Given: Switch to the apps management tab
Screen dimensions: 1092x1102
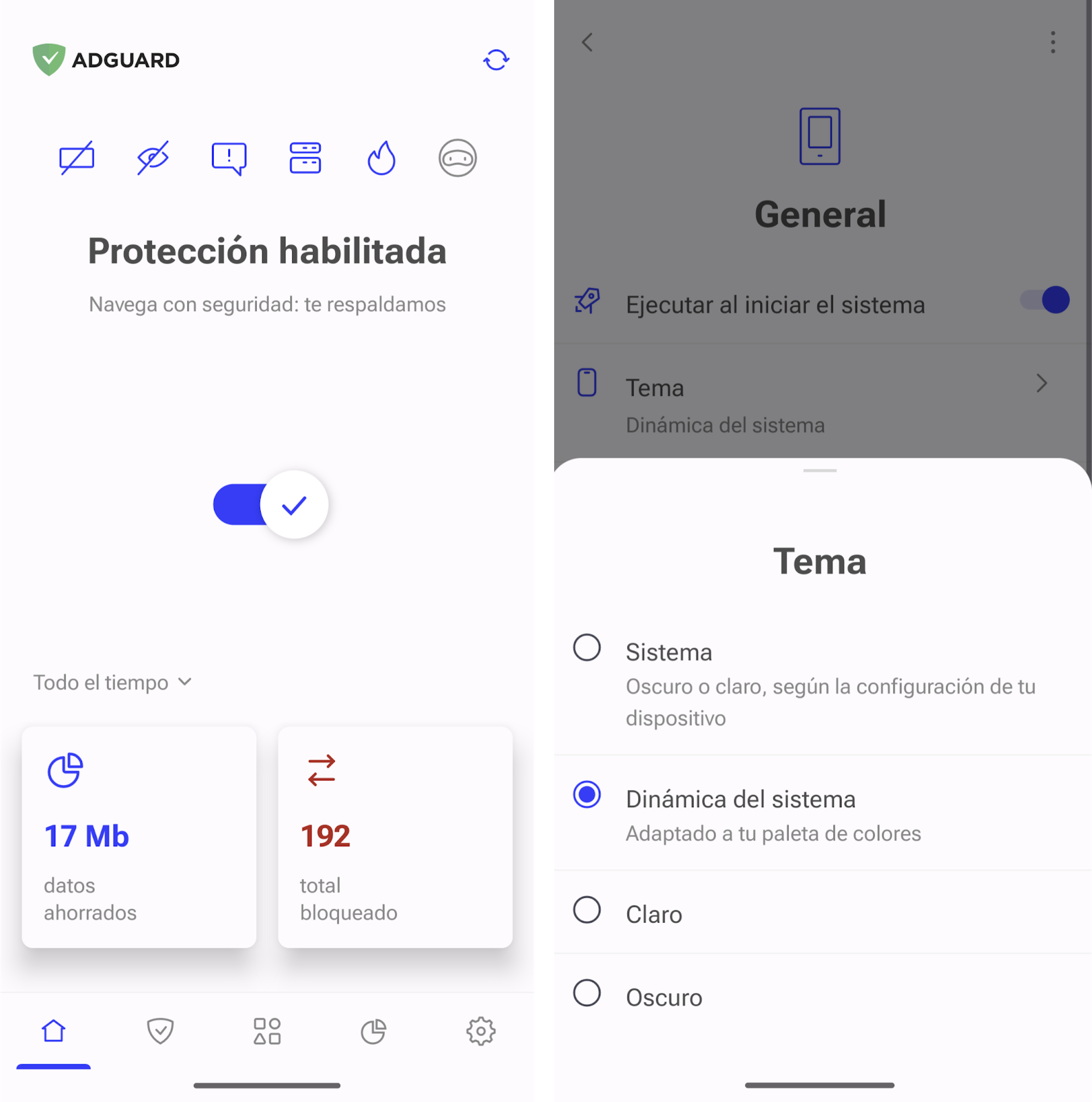Looking at the screenshot, I should [x=267, y=1031].
